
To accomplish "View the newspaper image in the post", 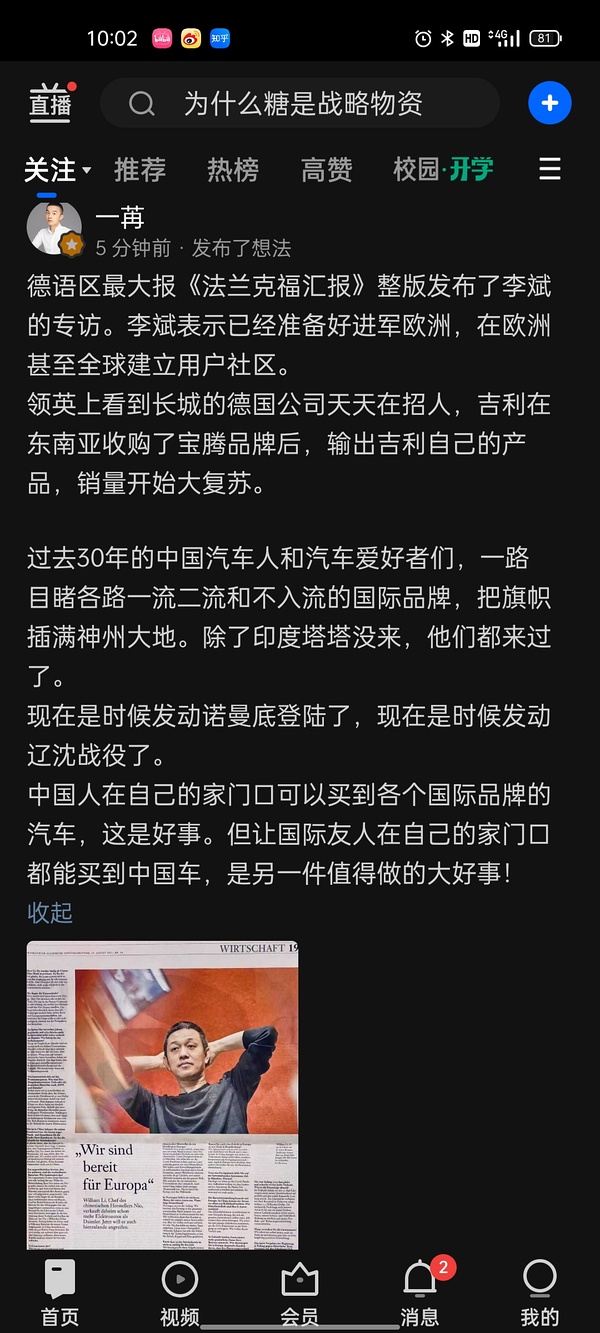I will (162, 1095).
